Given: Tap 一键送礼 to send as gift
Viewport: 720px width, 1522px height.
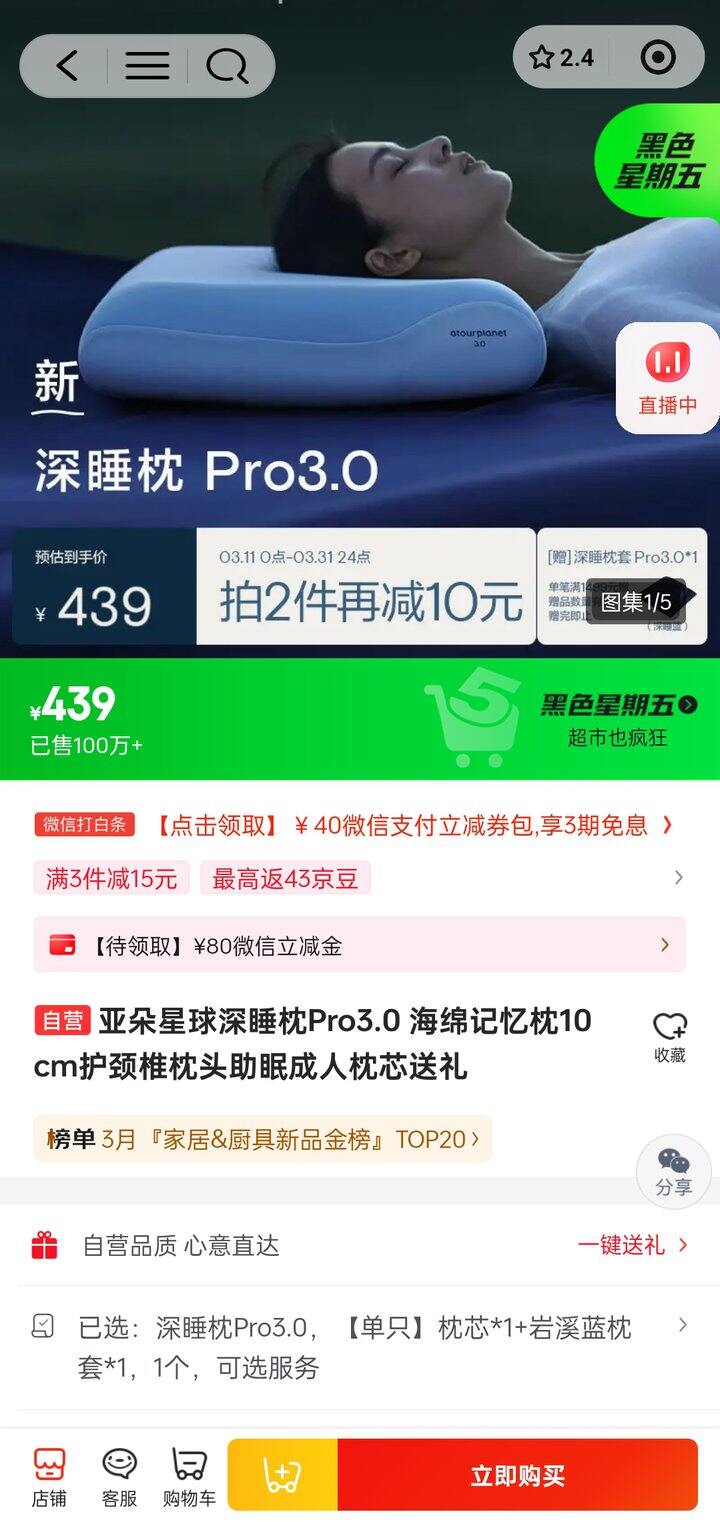Looking at the screenshot, I should 632,1245.
